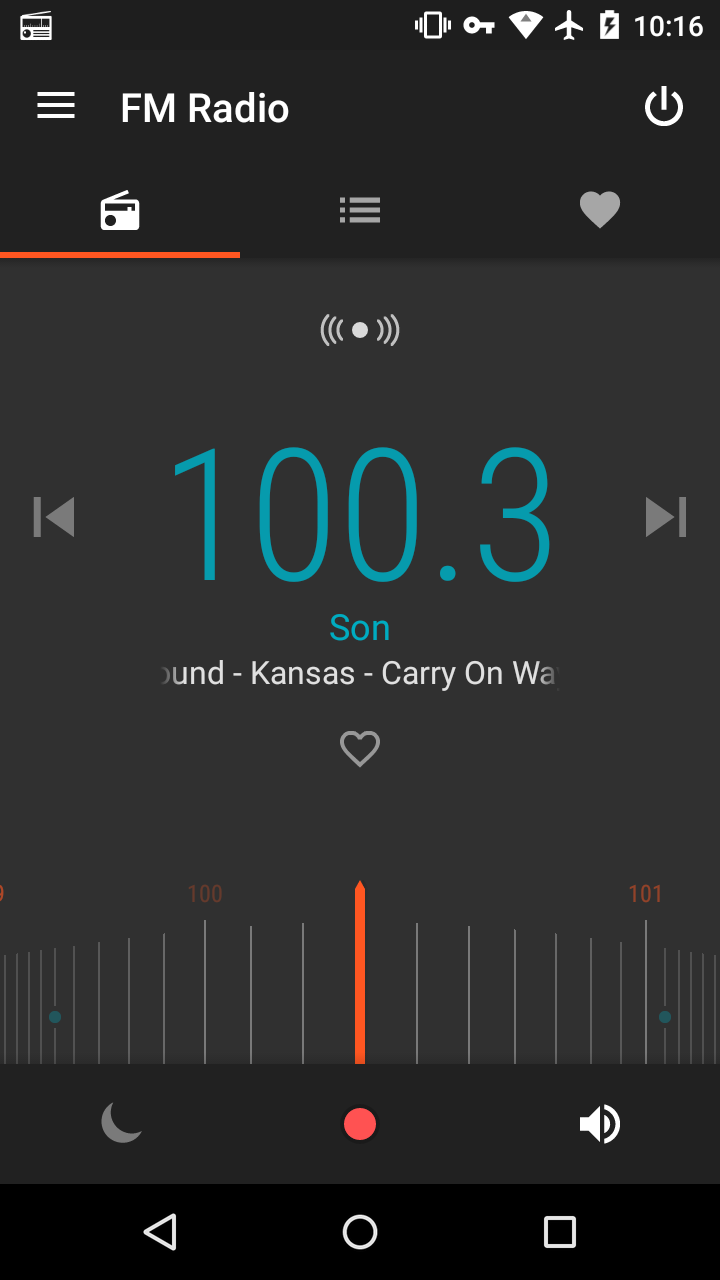Start recording with the red button
This screenshot has width=720, height=1280.
coord(360,1124)
